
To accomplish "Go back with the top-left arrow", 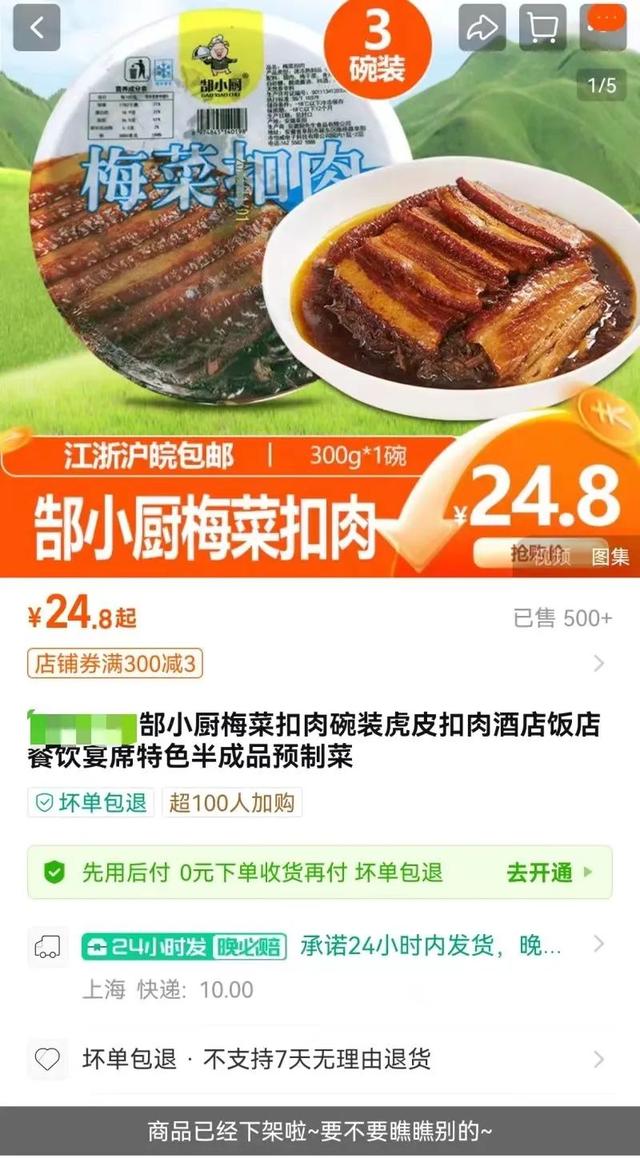I will (x=37, y=27).
